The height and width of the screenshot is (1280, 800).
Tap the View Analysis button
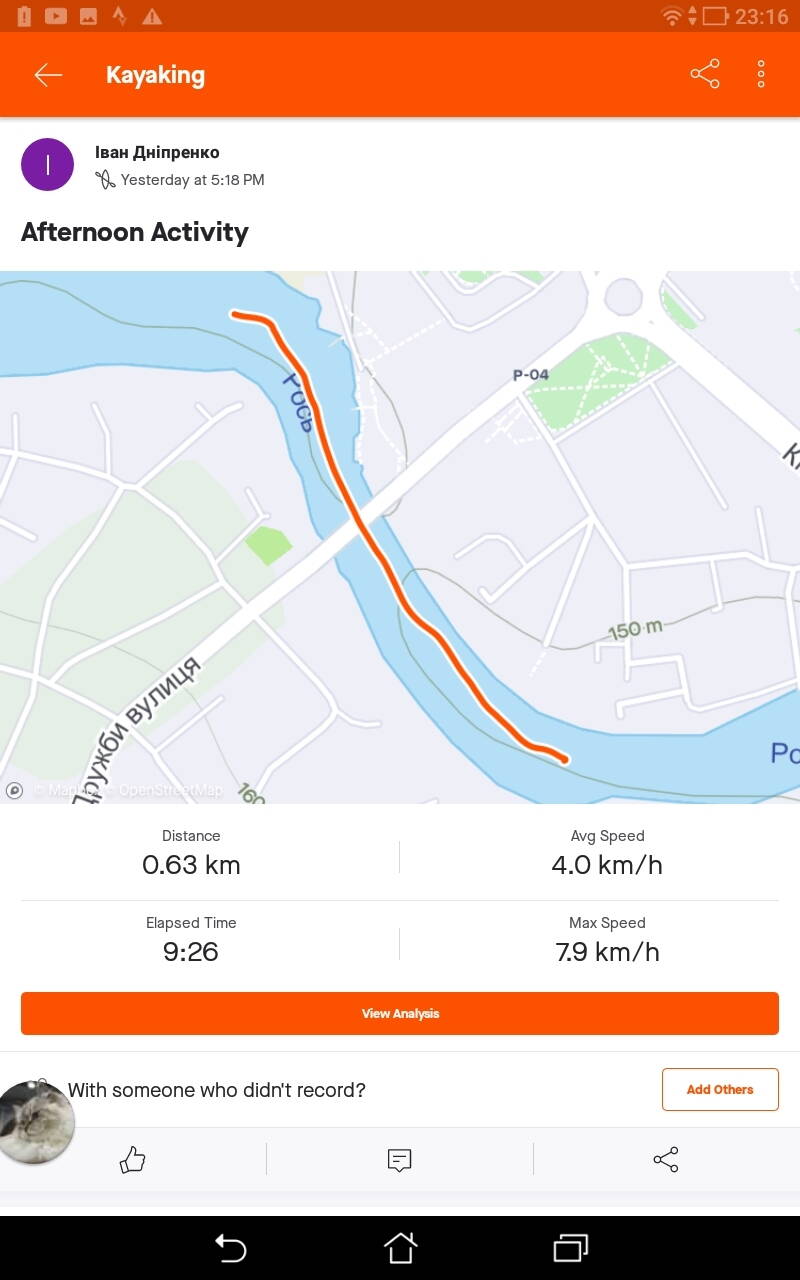coord(400,1013)
